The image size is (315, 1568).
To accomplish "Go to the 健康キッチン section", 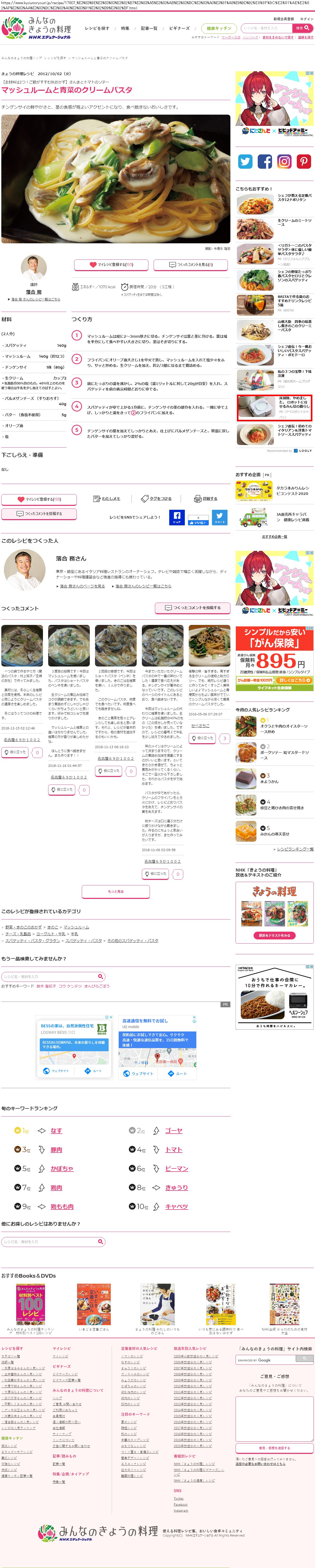I will tap(219, 28).
